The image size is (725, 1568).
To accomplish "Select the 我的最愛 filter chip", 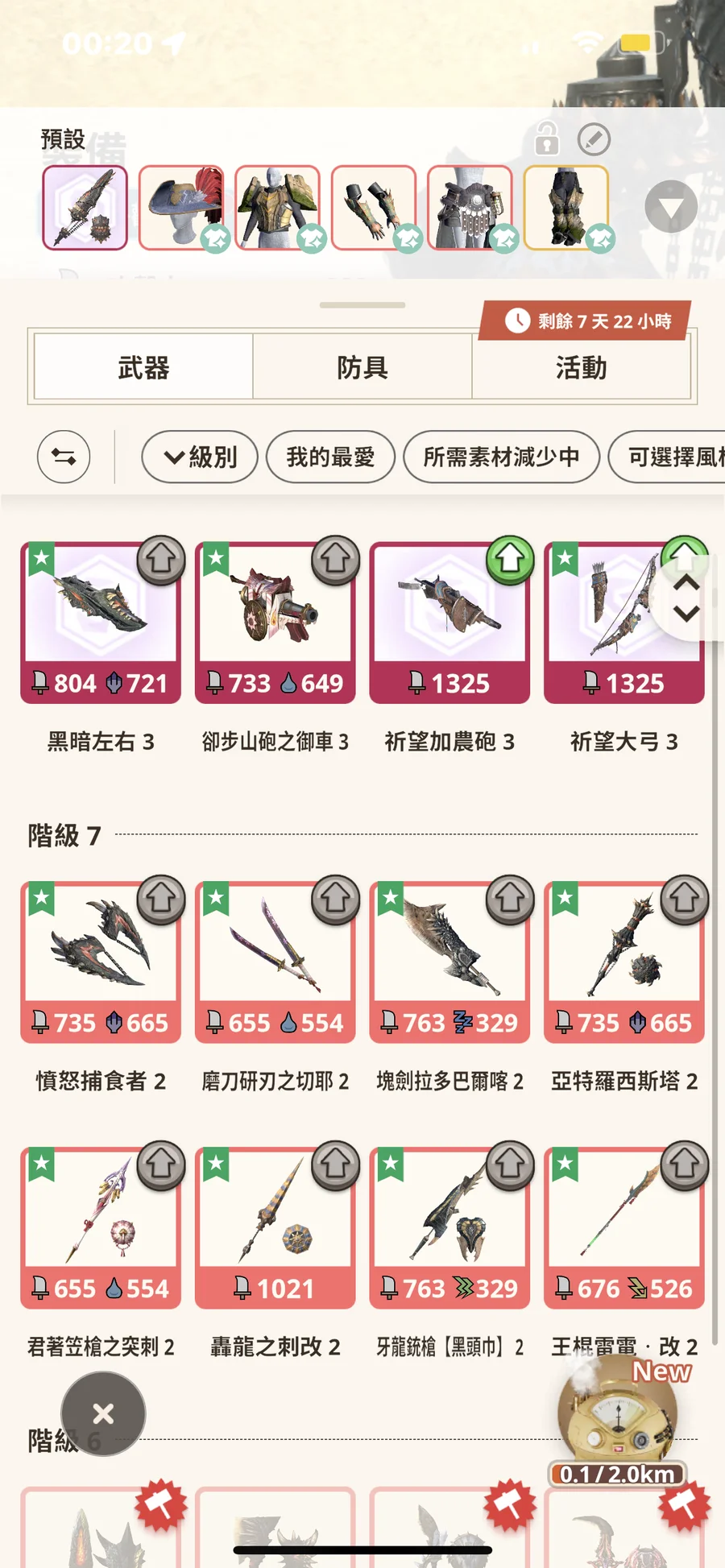I will click(x=330, y=457).
